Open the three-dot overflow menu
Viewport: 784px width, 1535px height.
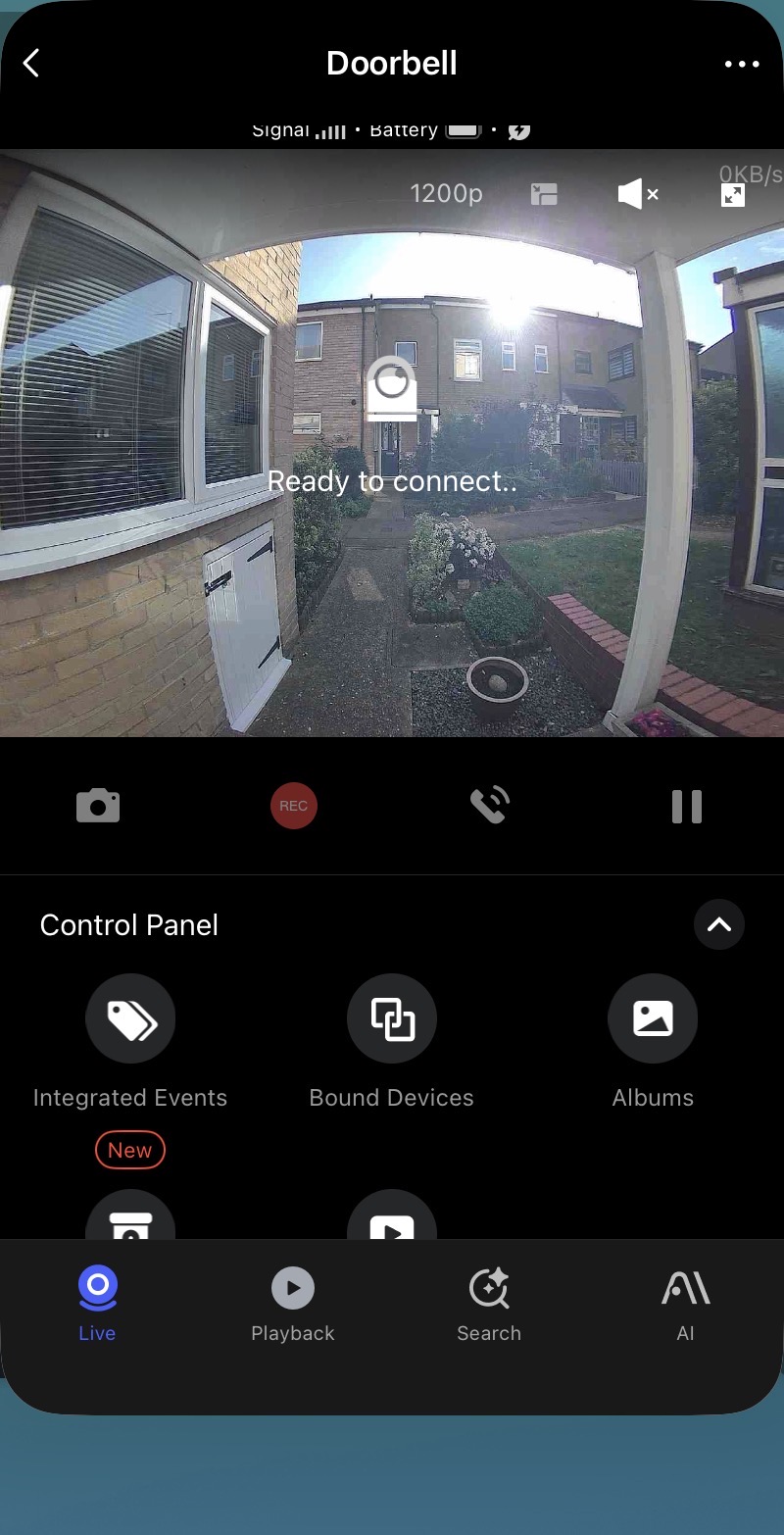pyautogui.click(x=741, y=65)
